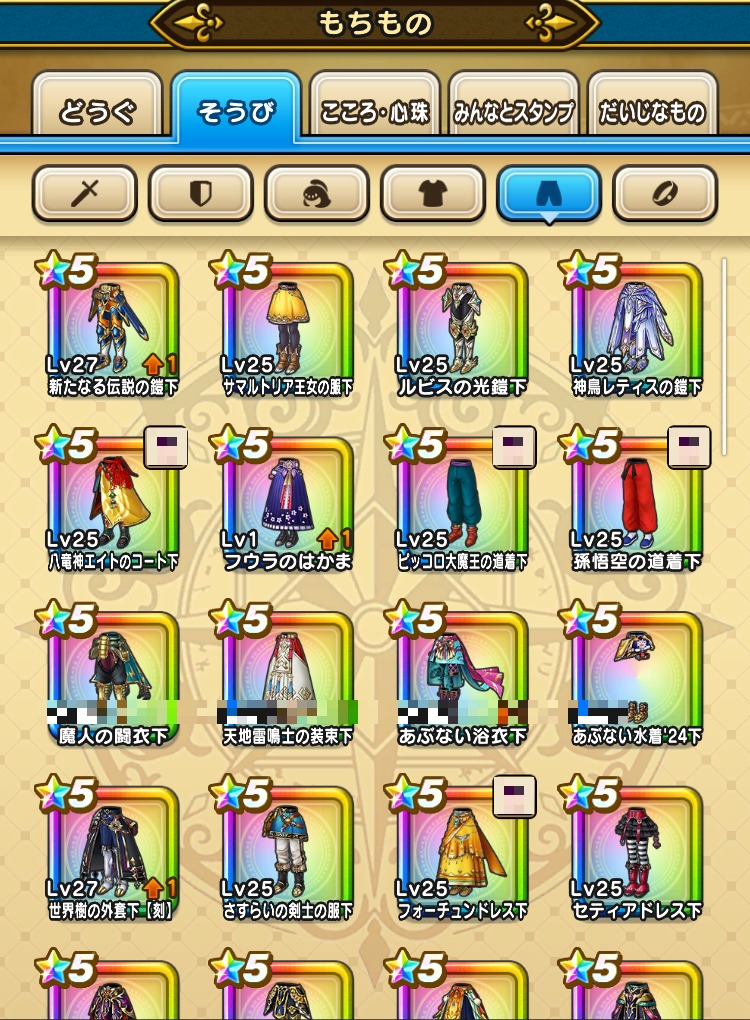Filter equipment by accessories (ring icon)

[x=665, y=193]
